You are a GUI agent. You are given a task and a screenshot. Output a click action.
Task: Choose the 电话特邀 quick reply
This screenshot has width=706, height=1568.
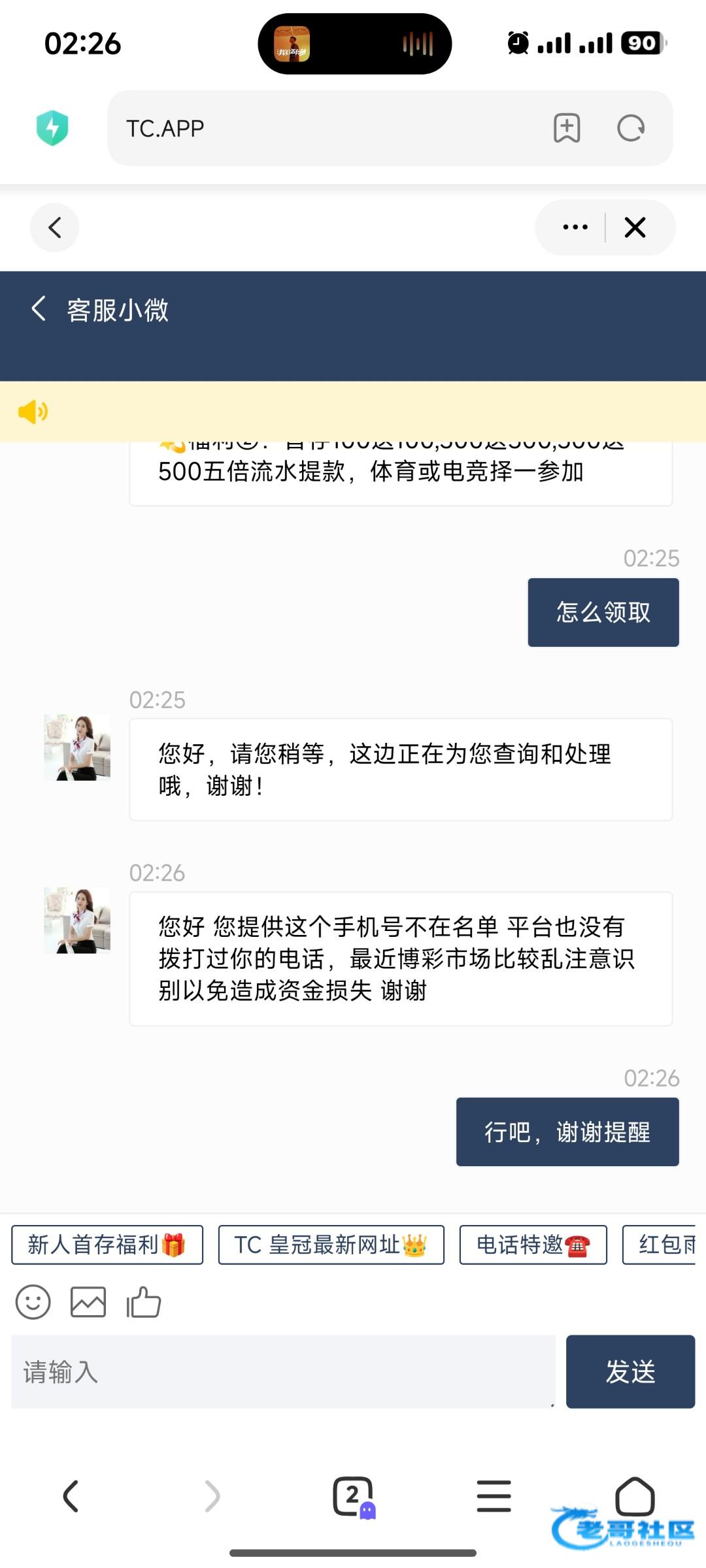[533, 1245]
